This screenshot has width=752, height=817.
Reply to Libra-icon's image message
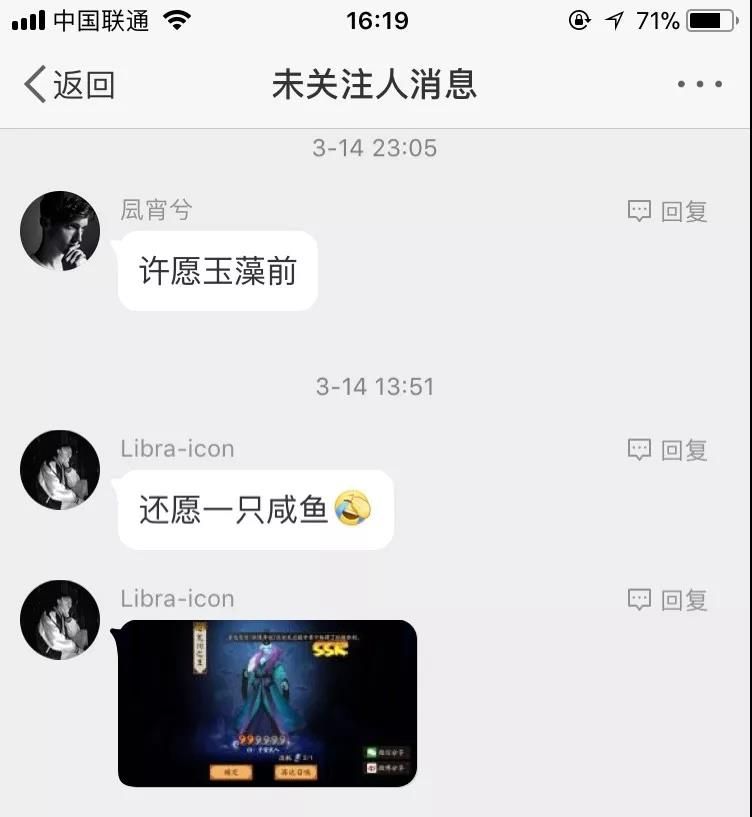668,600
